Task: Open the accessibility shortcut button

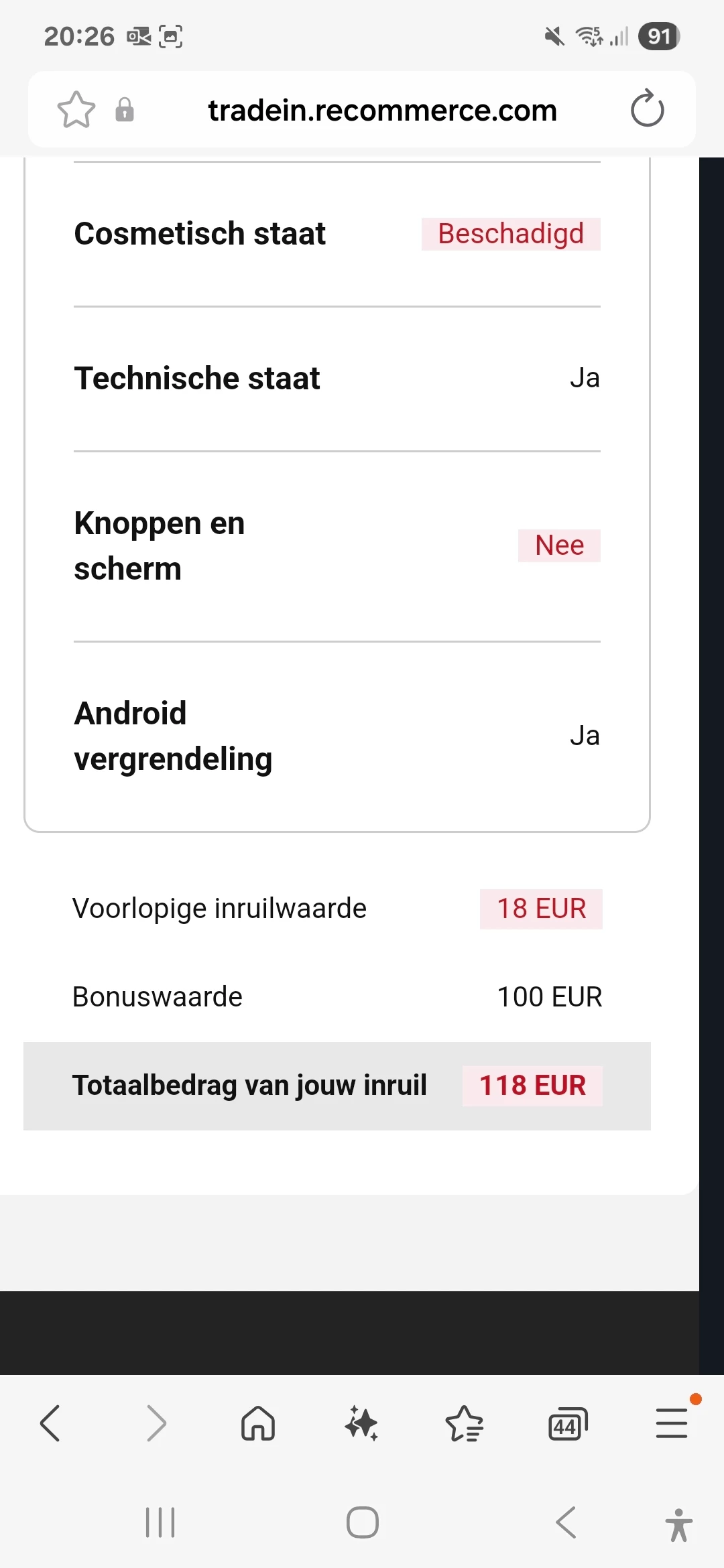Action: [678, 1525]
